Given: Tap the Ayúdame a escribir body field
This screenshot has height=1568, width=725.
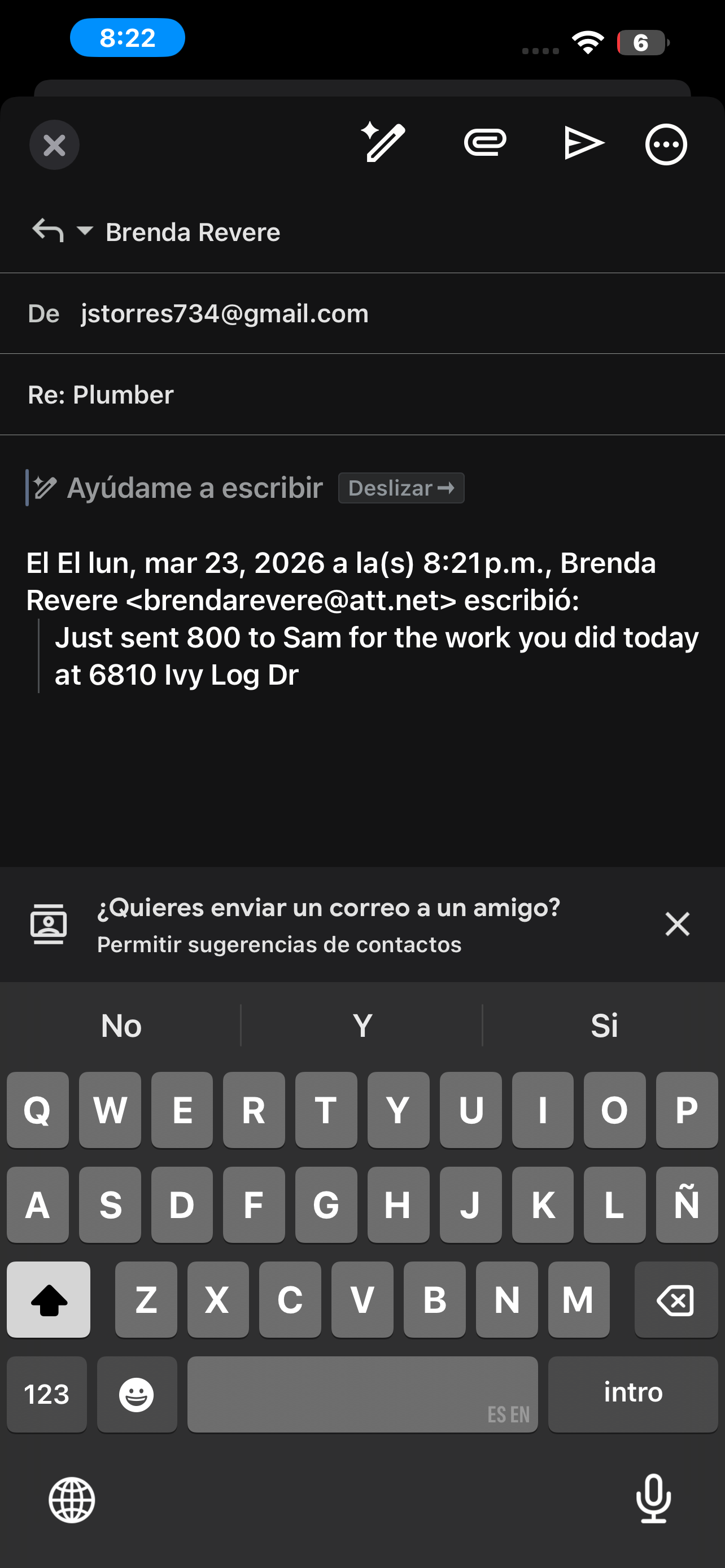Looking at the screenshot, I should pos(195,488).
